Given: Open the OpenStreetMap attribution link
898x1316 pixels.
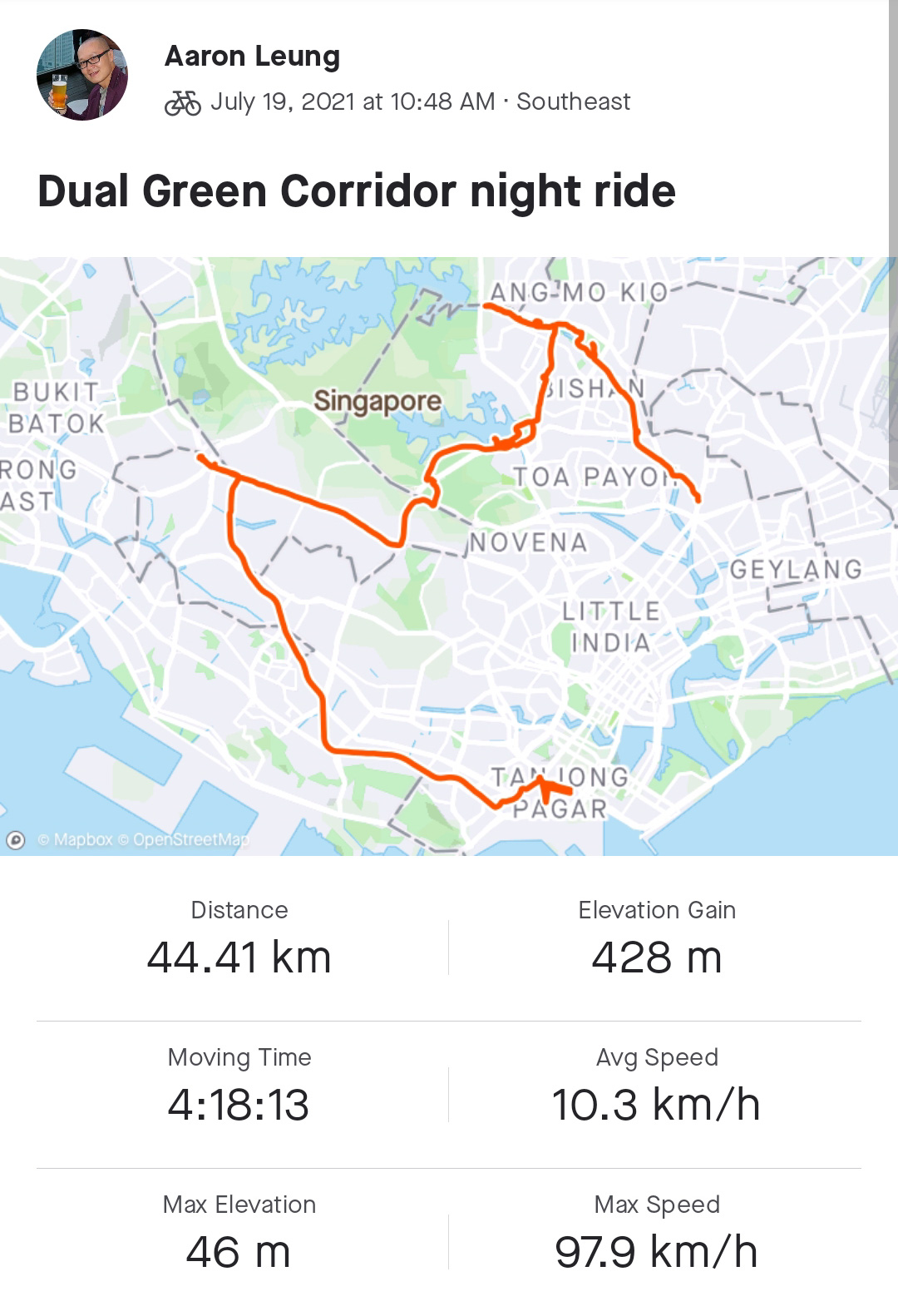Looking at the screenshot, I should click(x=183, y=840).
